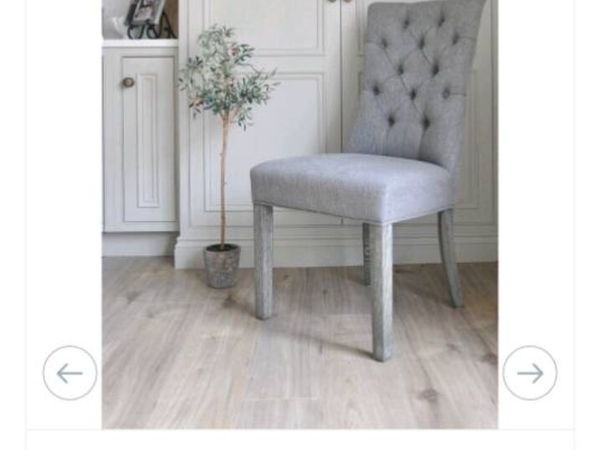Advance to the next listing photo
The height and width of the screenshot is (450, 600).
[x=530, y=373]
